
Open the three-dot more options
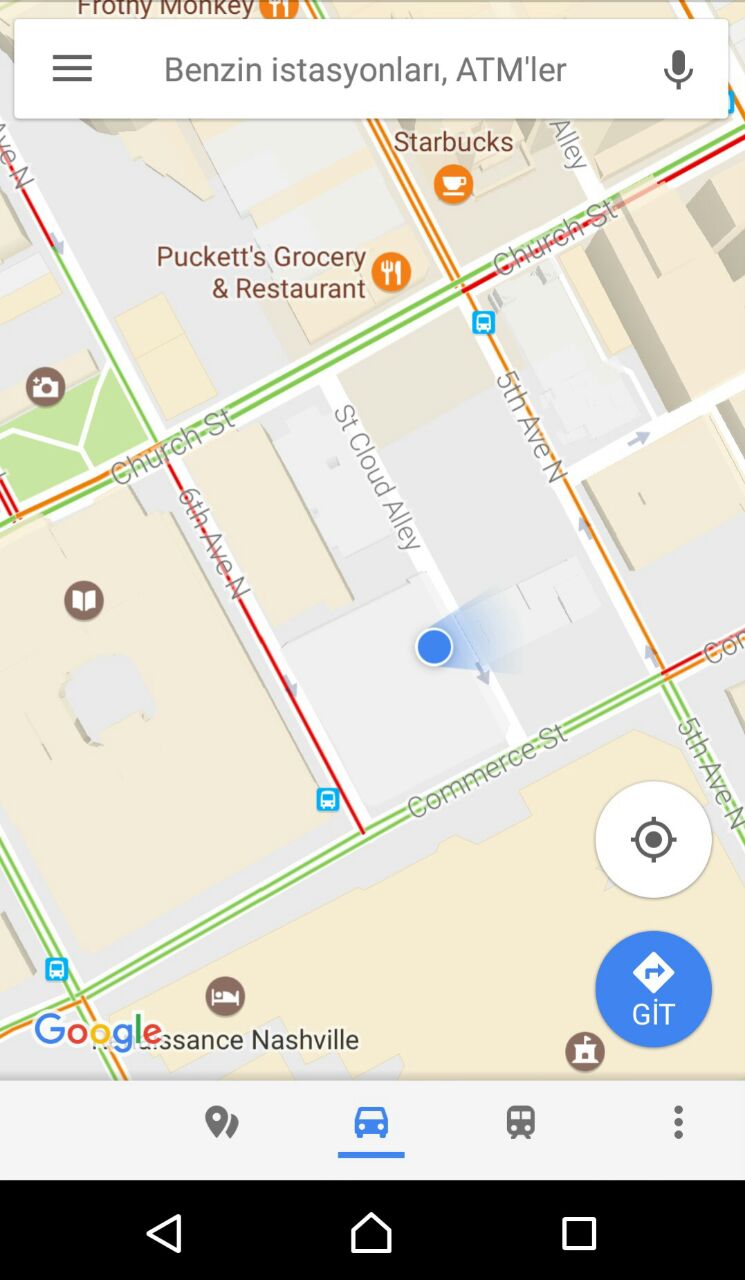coord(678,1122)
